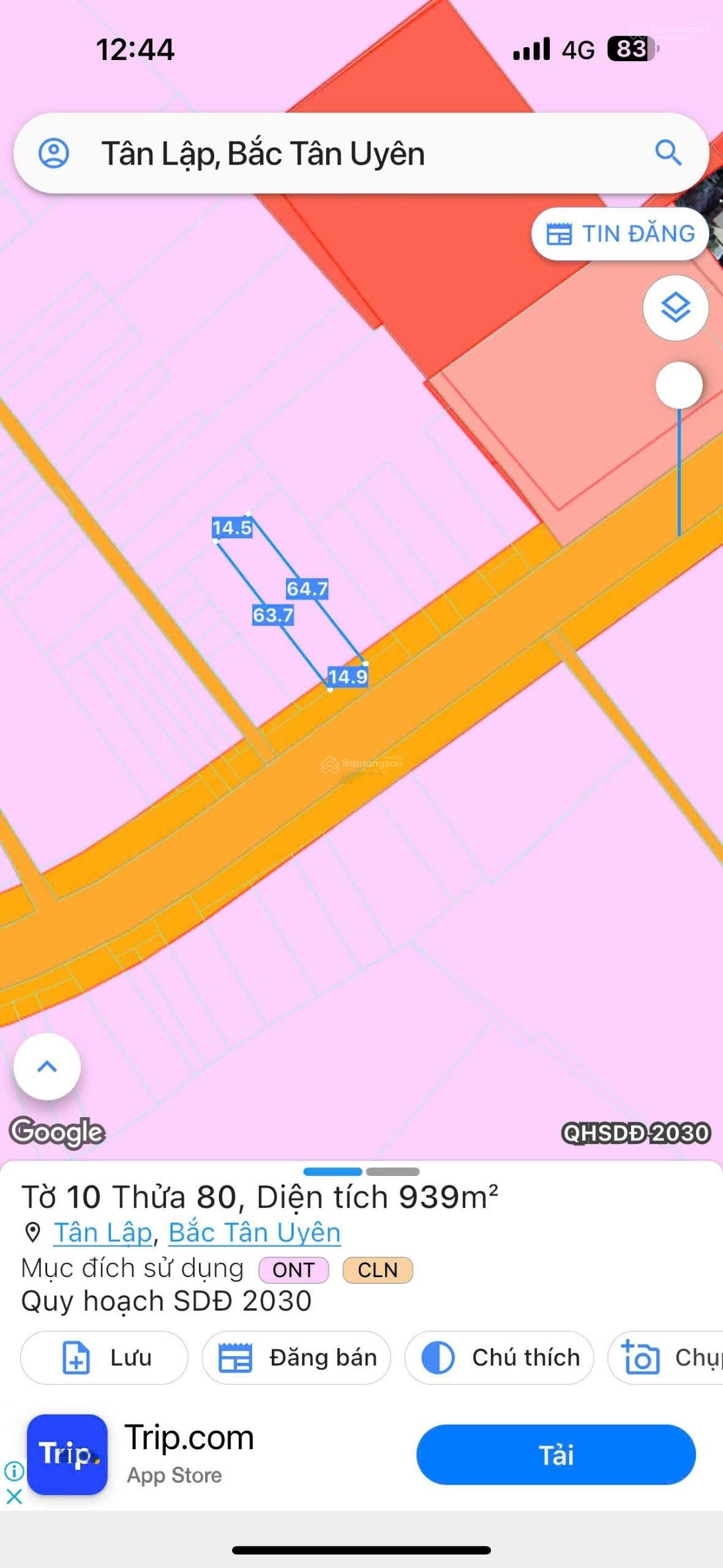
Task: Tap the overlay opacity slider handle
Action: [678, 385]
